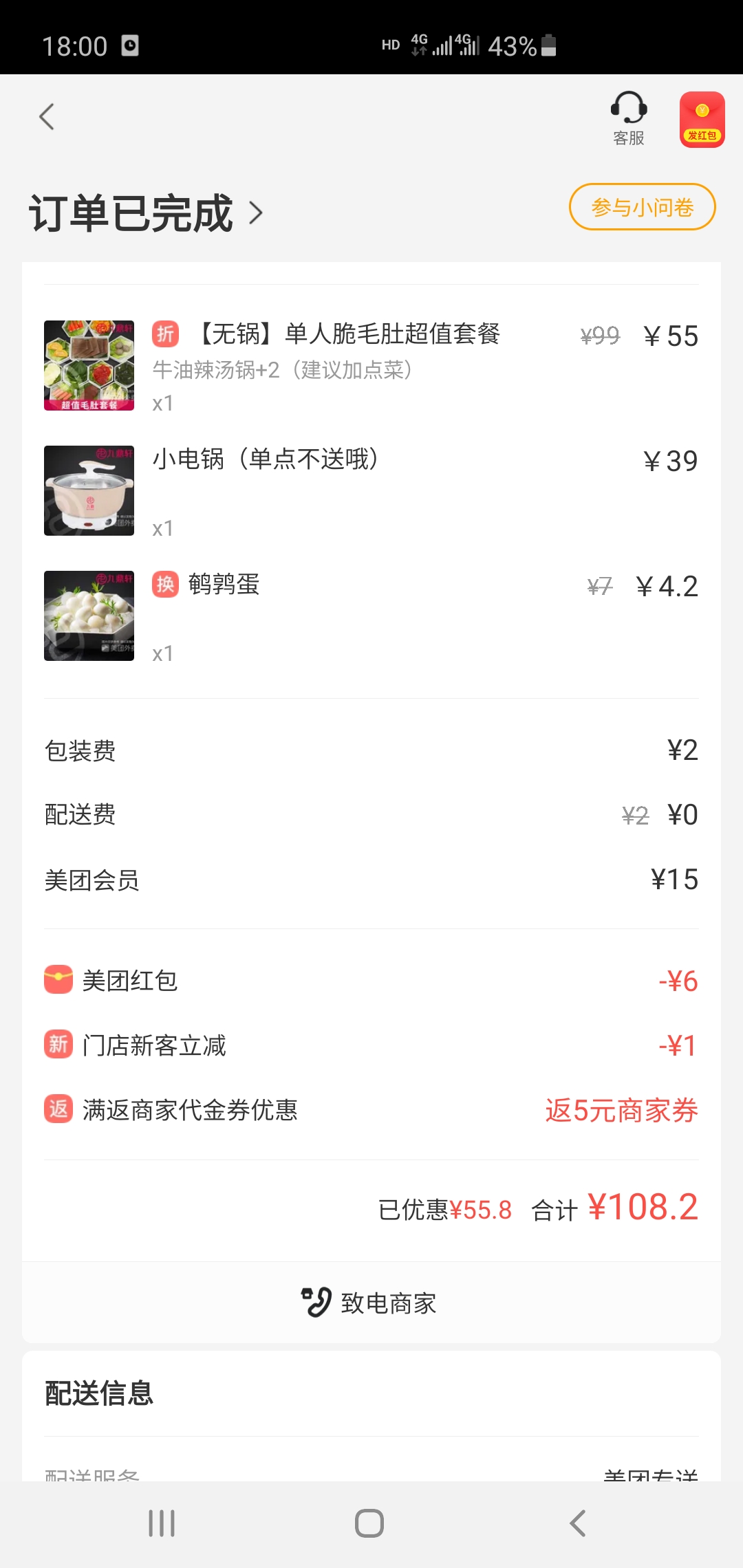This screenshot has width=743, height=1568.
Task: Open the 小电锅 item
Action: (266, 459)
